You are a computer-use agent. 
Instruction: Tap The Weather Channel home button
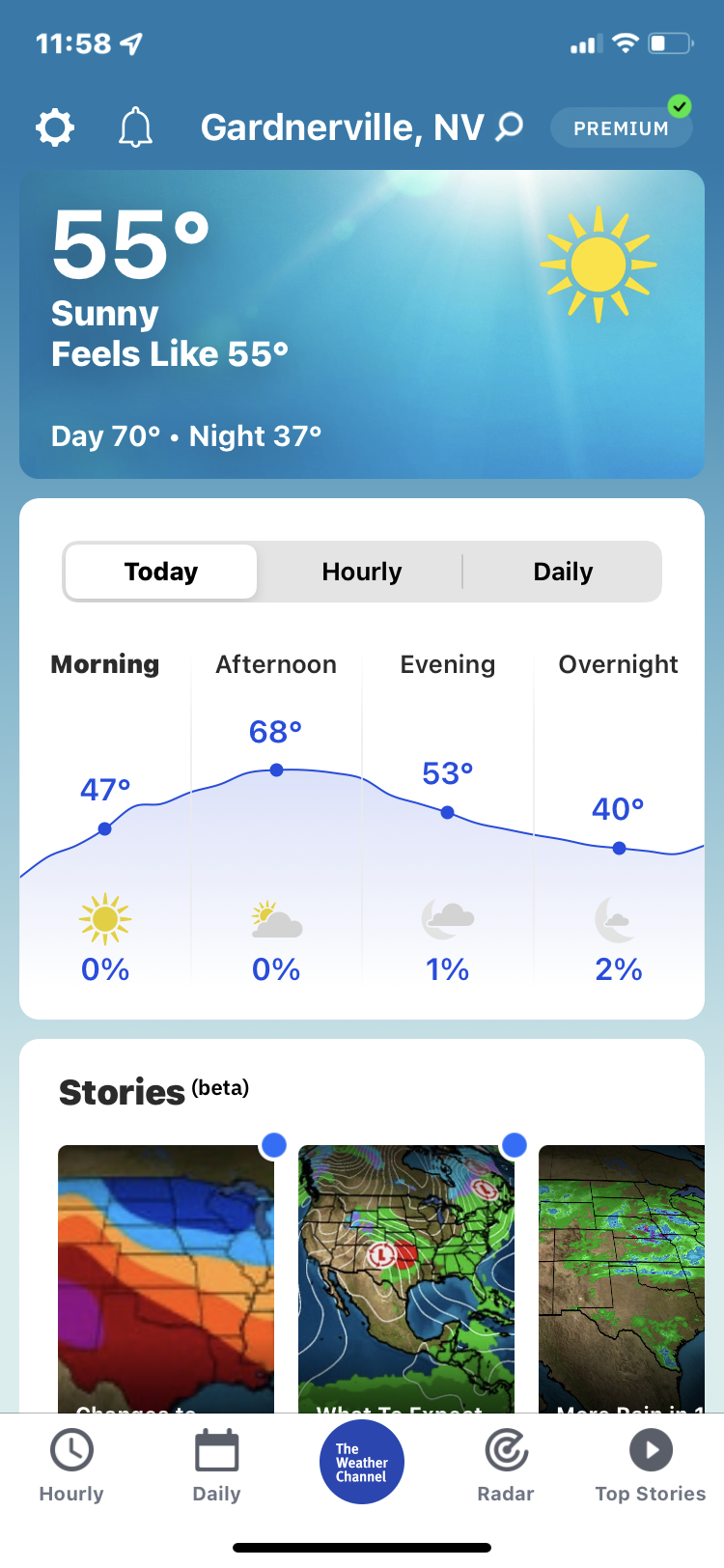click(x=362, y=1462)
